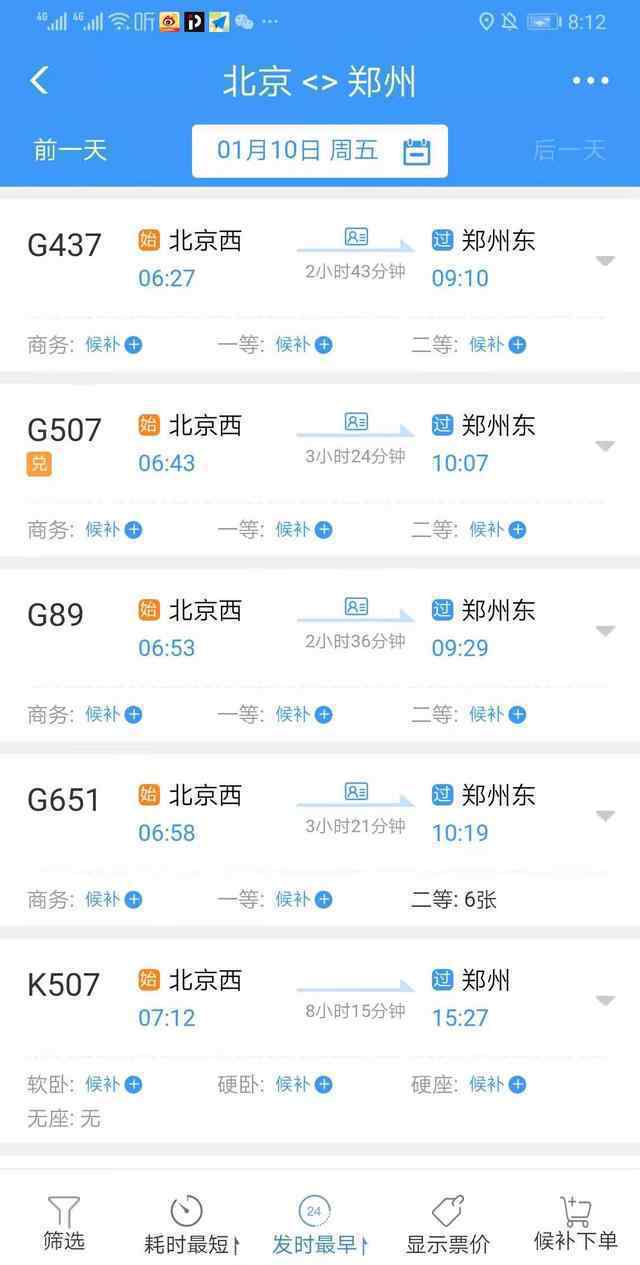The image size is (640, 1265).
Task: Expand the K507 train row arrow
Action: (604, 1001)
